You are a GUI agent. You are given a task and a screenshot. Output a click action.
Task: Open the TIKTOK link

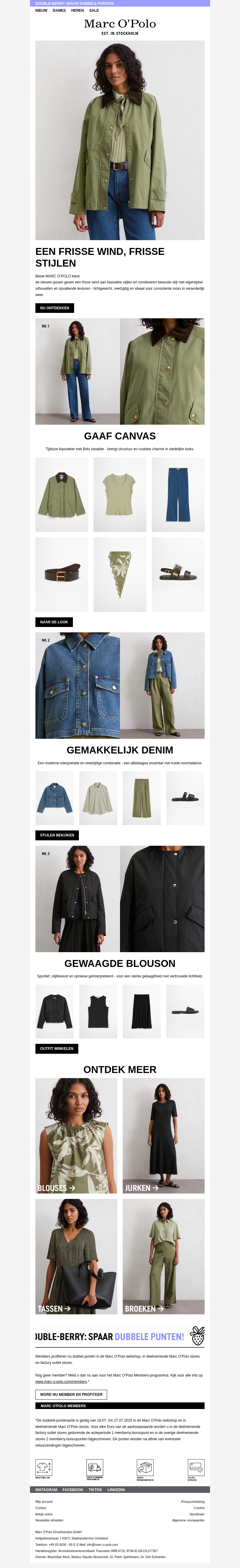(95, 1490)
